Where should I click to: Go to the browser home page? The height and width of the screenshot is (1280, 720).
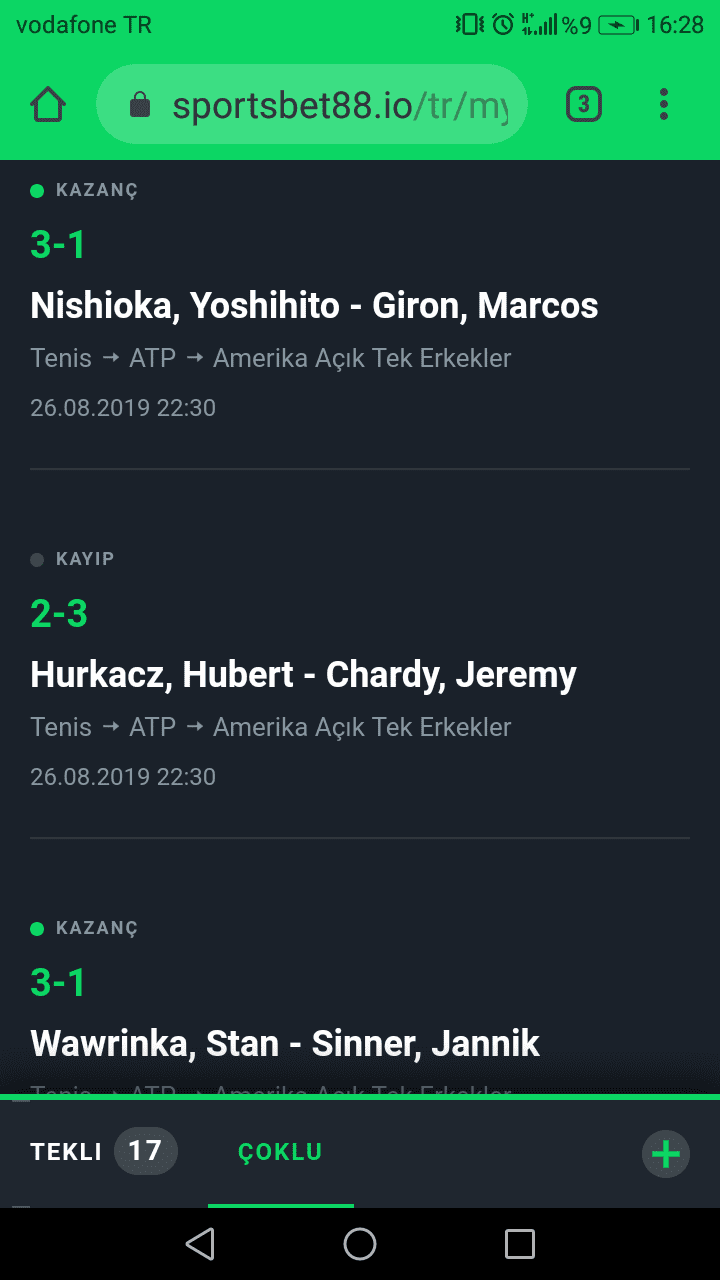[x=48, y=104]
